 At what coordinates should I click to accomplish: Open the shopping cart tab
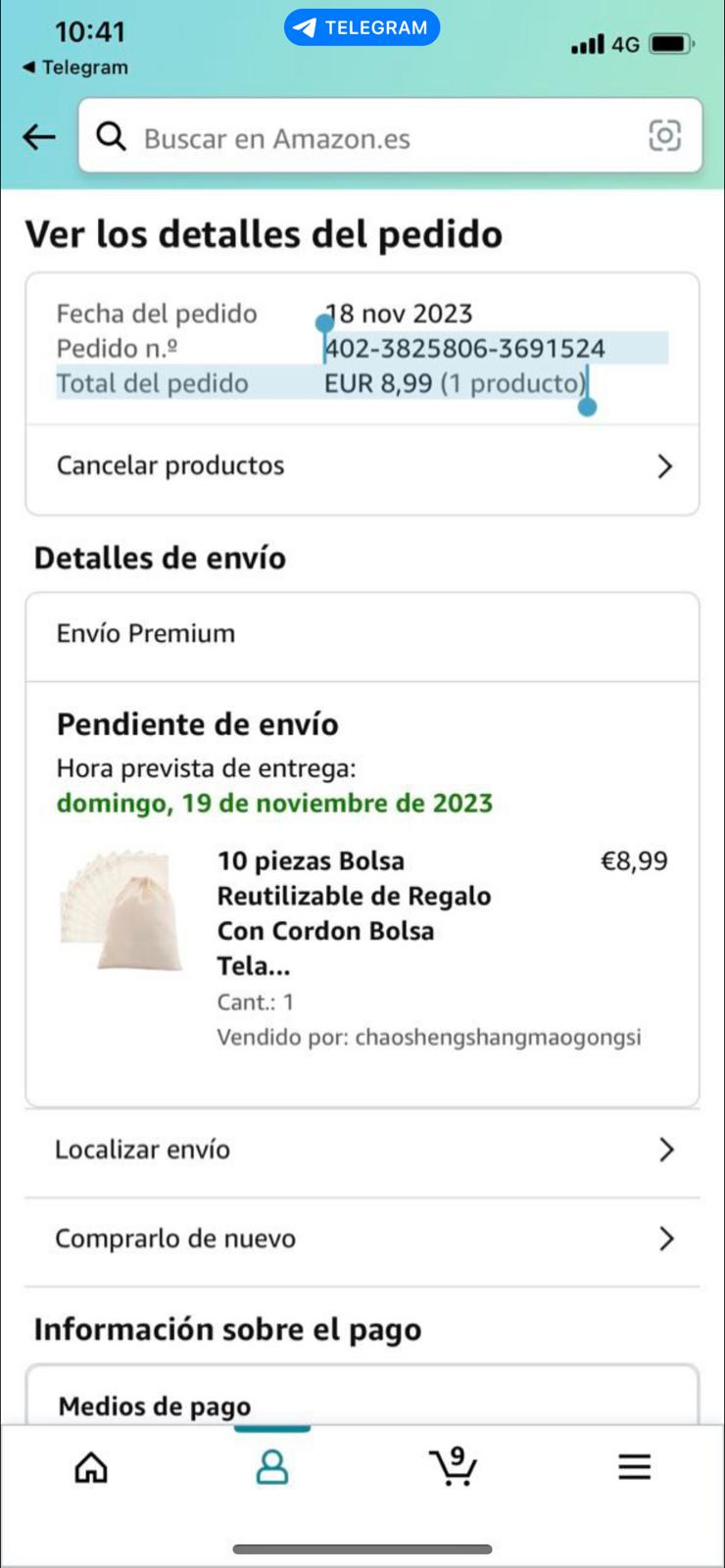[x=454, y=1467]
